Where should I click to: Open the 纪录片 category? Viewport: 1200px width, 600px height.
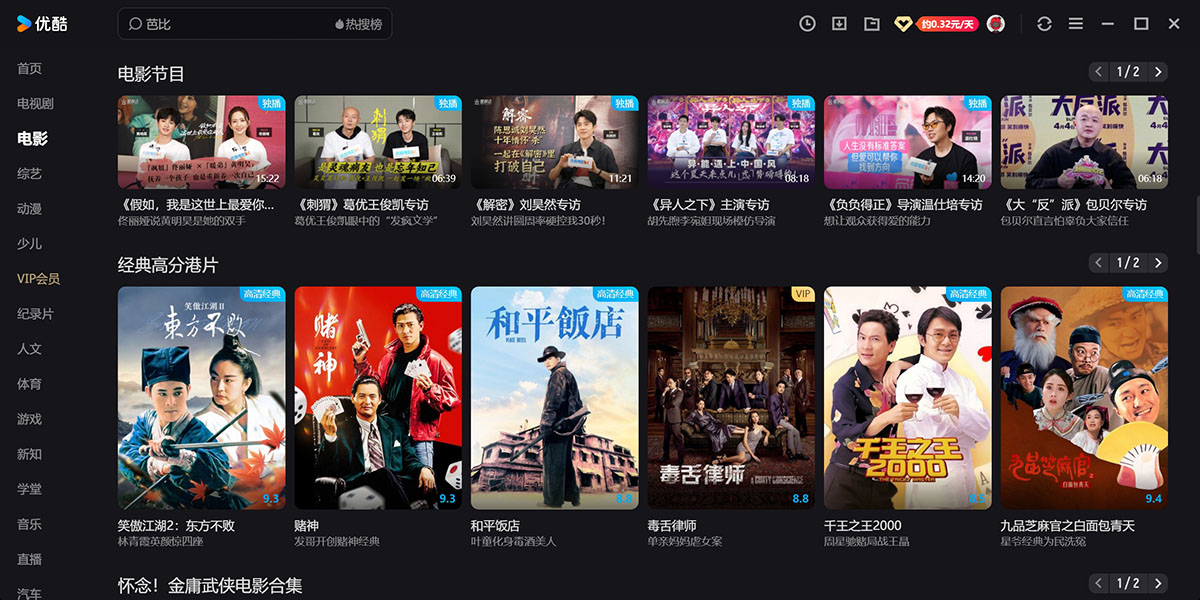click(x=35, y=314)
